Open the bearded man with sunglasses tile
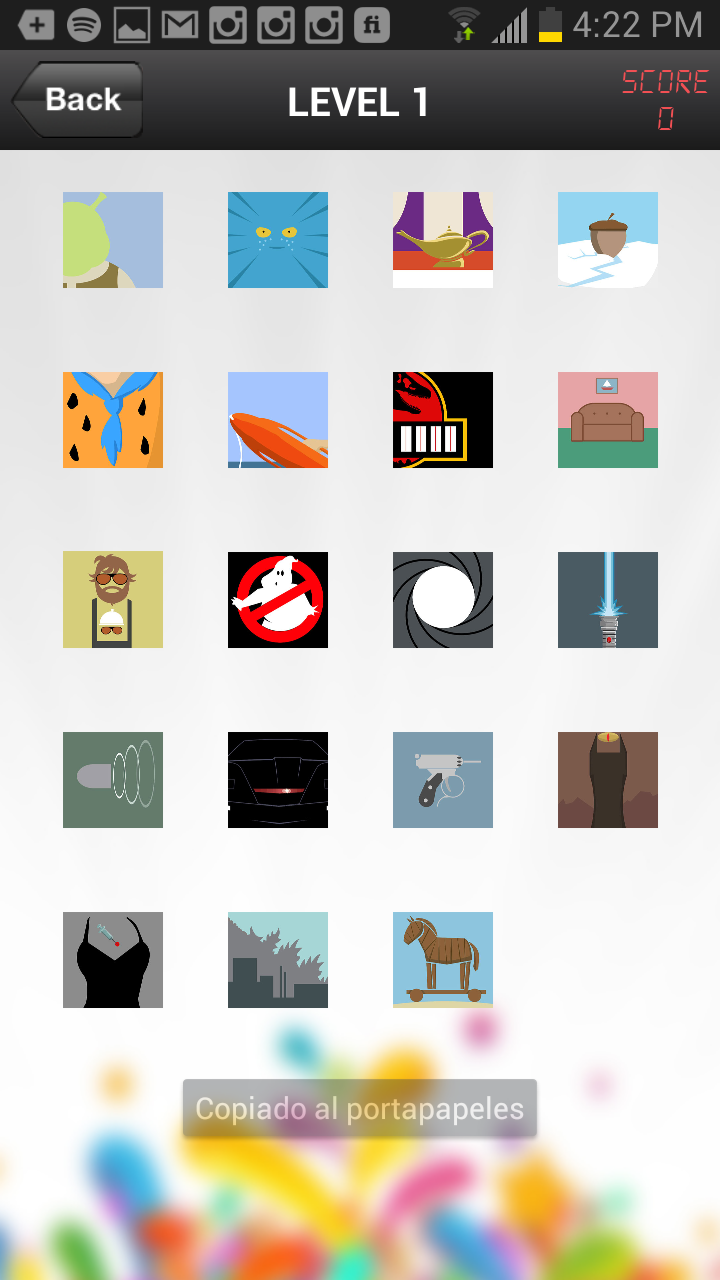 113,600
